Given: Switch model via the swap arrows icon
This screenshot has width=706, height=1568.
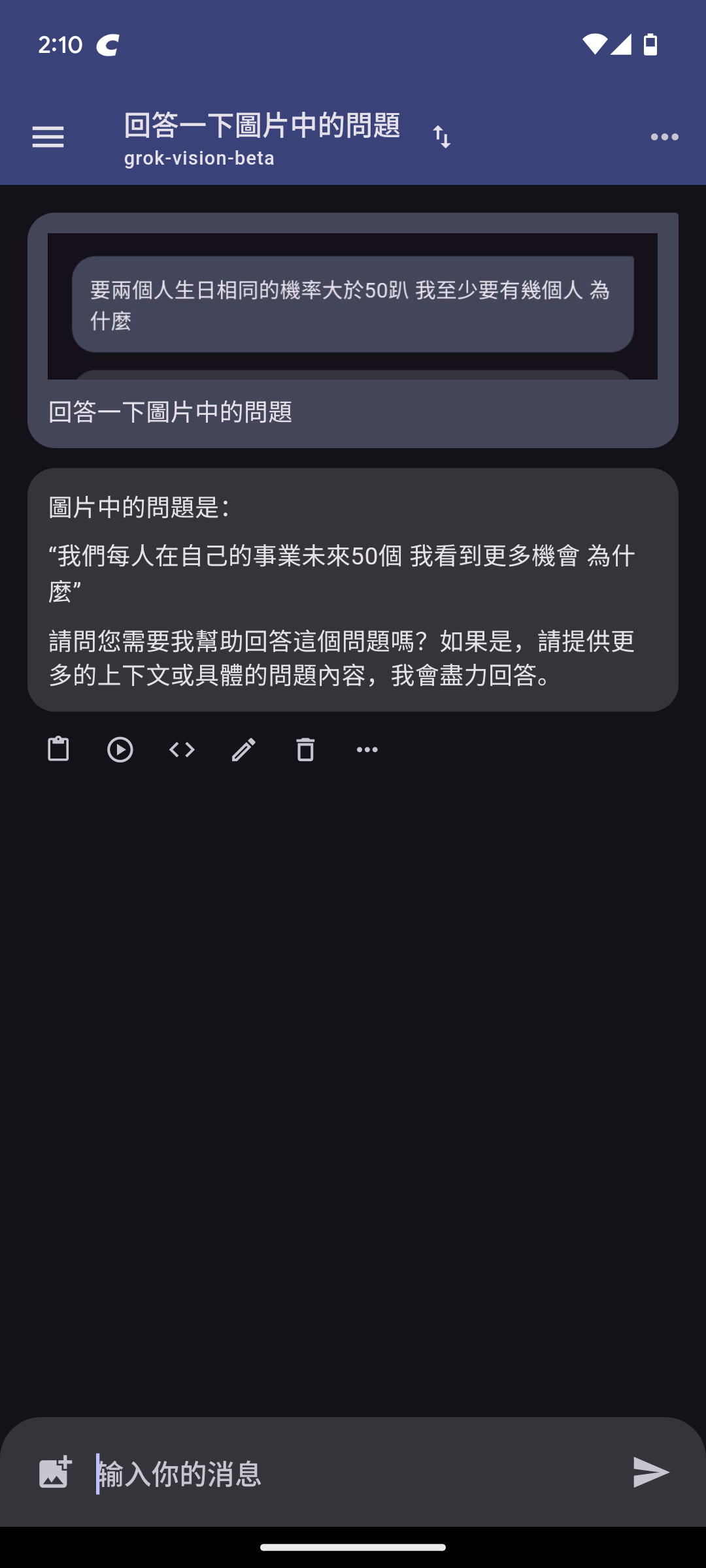Looking at the screenshot, I should 442,137.
